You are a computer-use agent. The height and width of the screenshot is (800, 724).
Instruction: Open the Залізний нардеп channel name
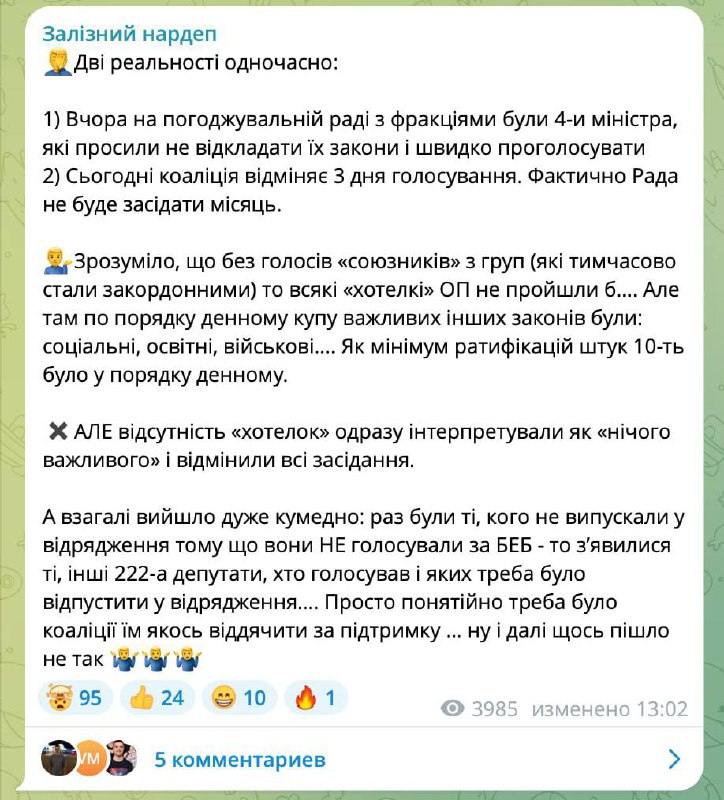pos(130,33)
